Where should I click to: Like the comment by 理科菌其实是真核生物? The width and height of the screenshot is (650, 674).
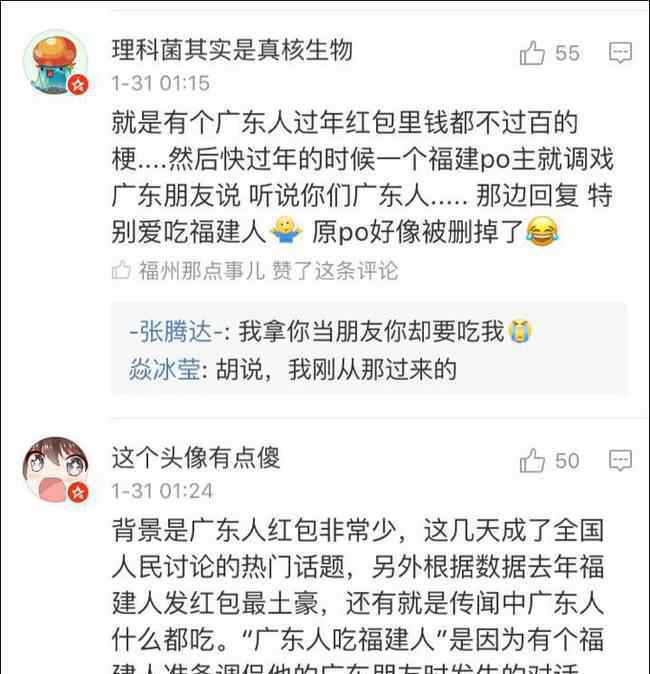(533, 53)
